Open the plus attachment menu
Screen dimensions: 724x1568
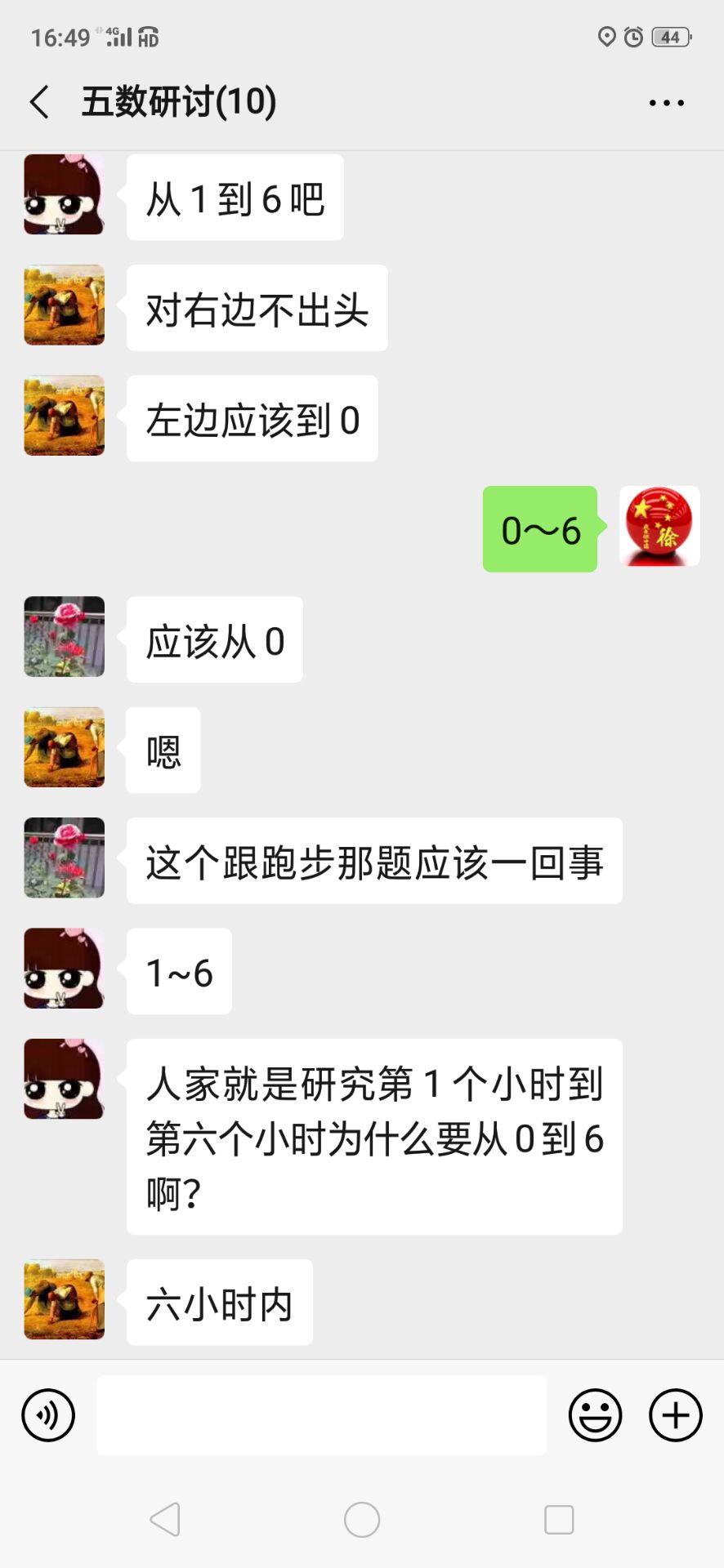pos(675,1415)
